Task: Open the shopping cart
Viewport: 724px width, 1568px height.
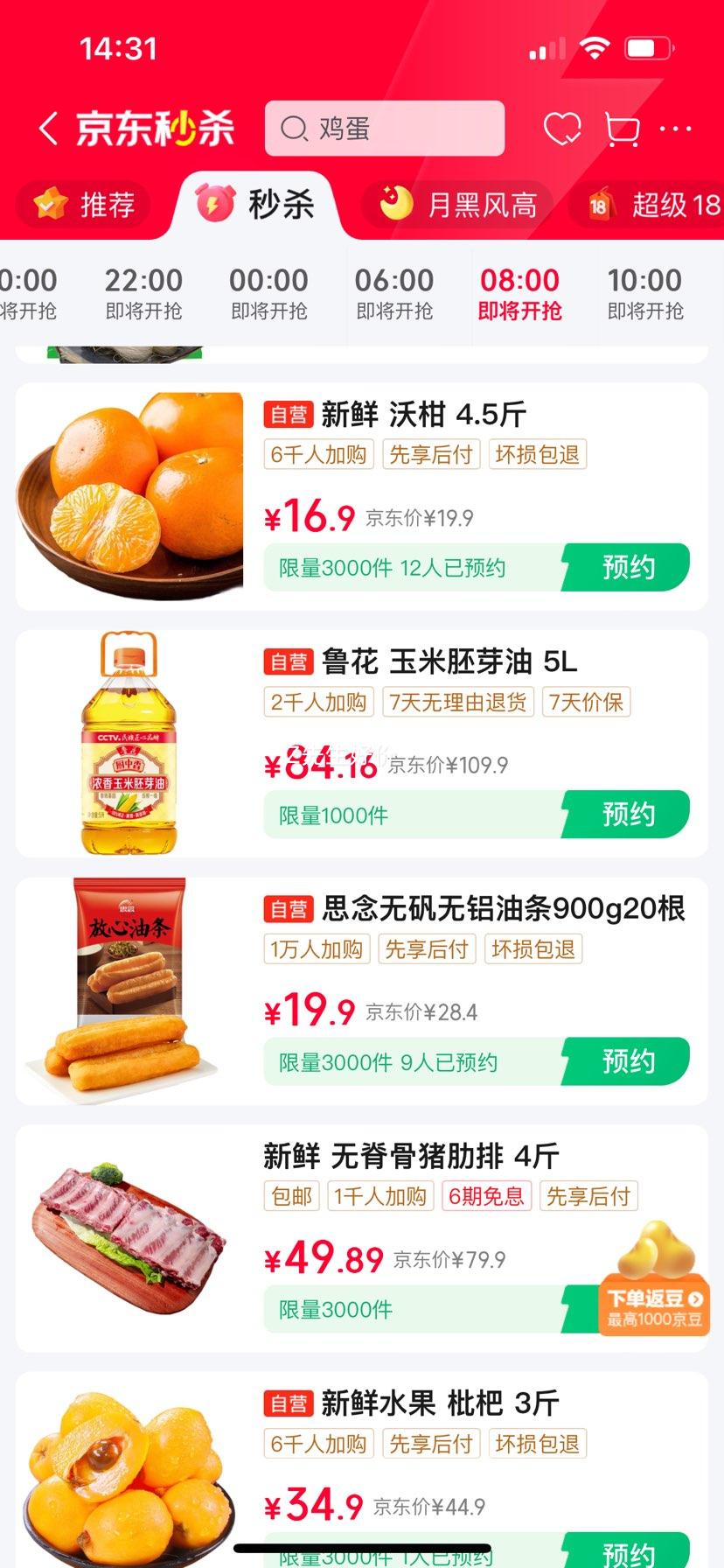Action: click(622, 130)
